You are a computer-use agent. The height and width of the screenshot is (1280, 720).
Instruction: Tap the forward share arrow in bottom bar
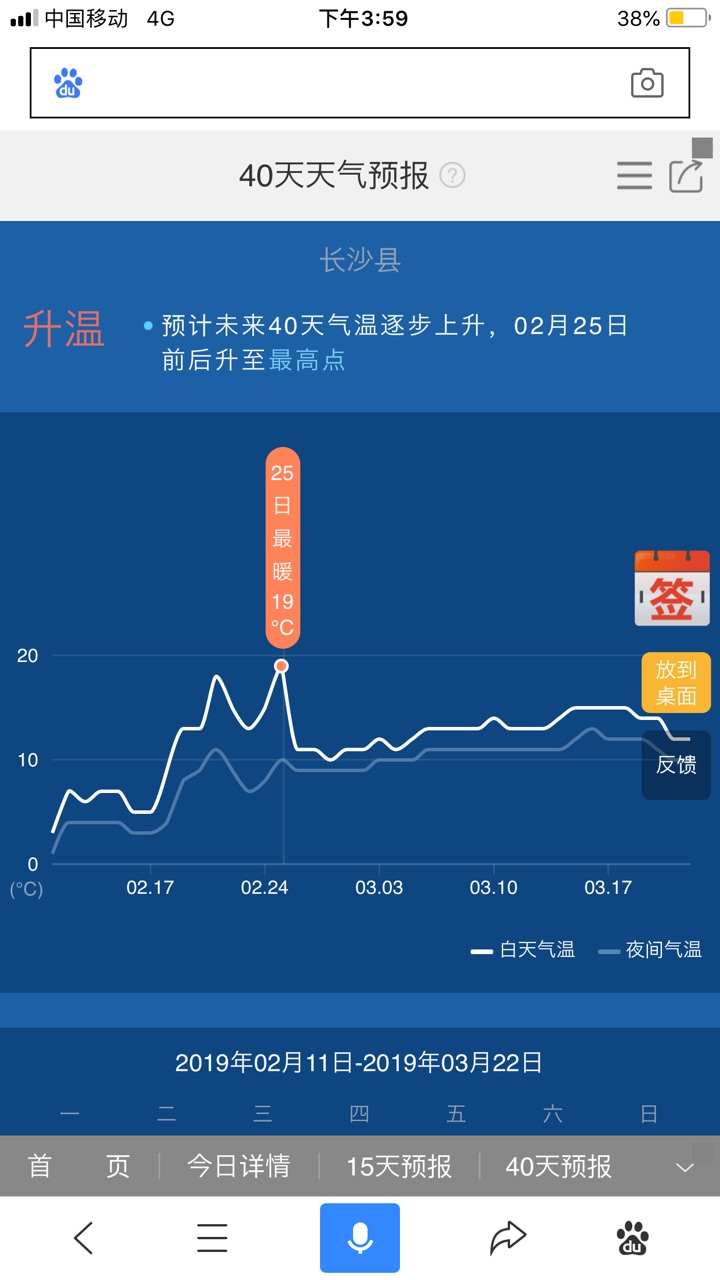tap(508, 1238)
